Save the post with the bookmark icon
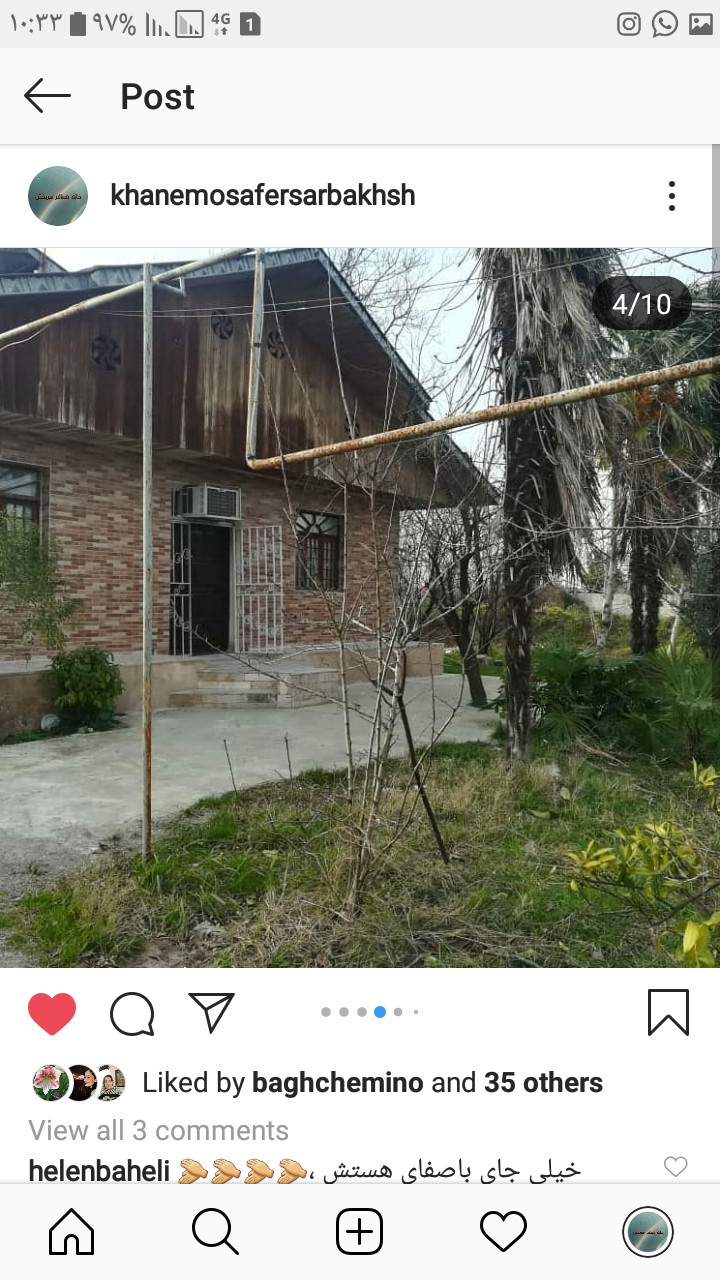720x1280 pixels. tap(668, 1012)
